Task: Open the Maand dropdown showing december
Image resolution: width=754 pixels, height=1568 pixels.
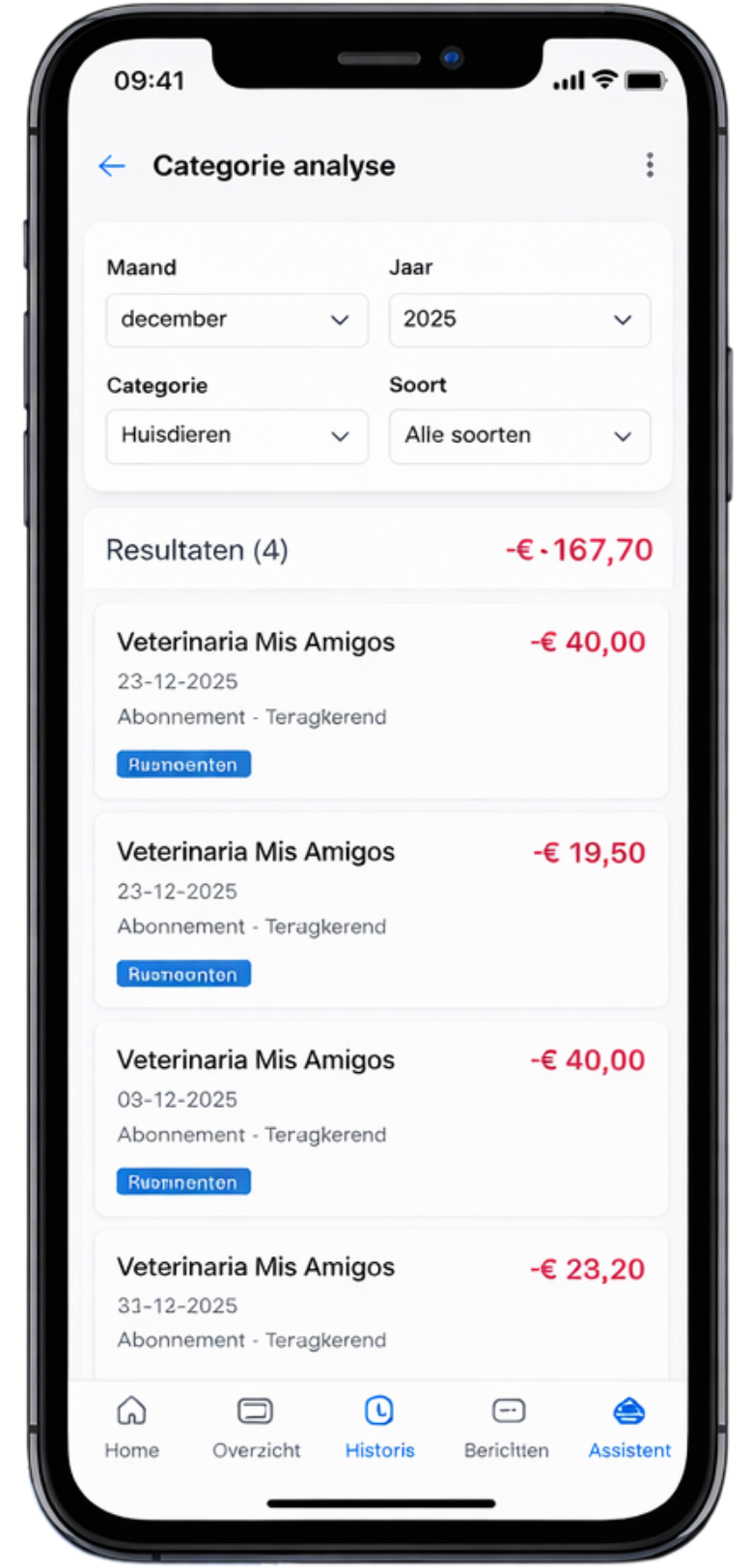Action: [x=237, y=319]
